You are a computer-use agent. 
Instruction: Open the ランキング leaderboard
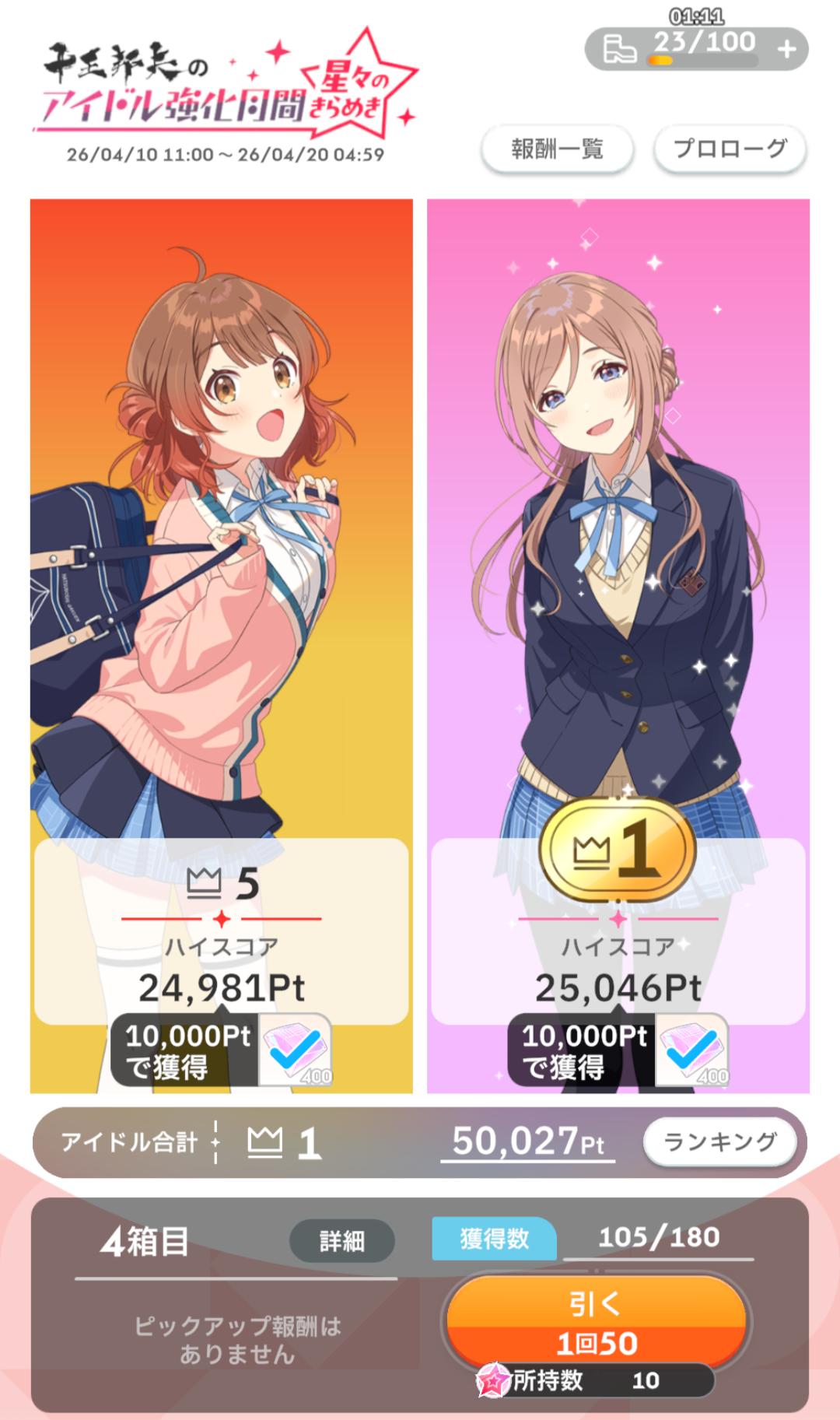pos(719,1141)
